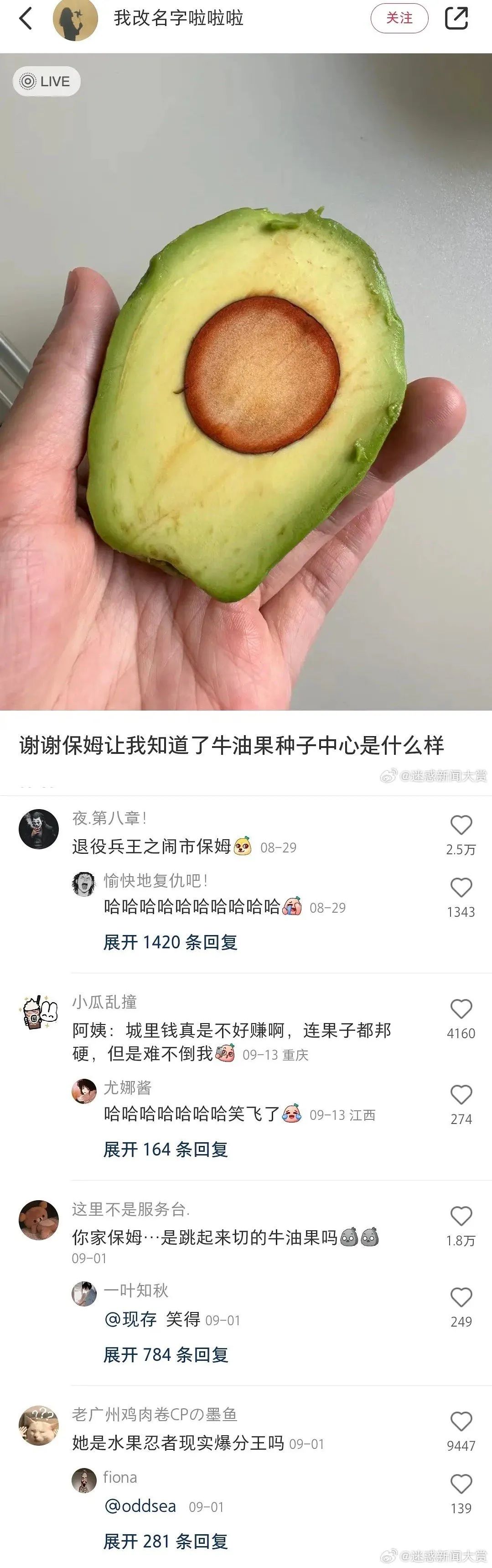Viewport: 492px width, 1568px height.
Task: Follow the author with 关注 button
Action: point(399,18)
